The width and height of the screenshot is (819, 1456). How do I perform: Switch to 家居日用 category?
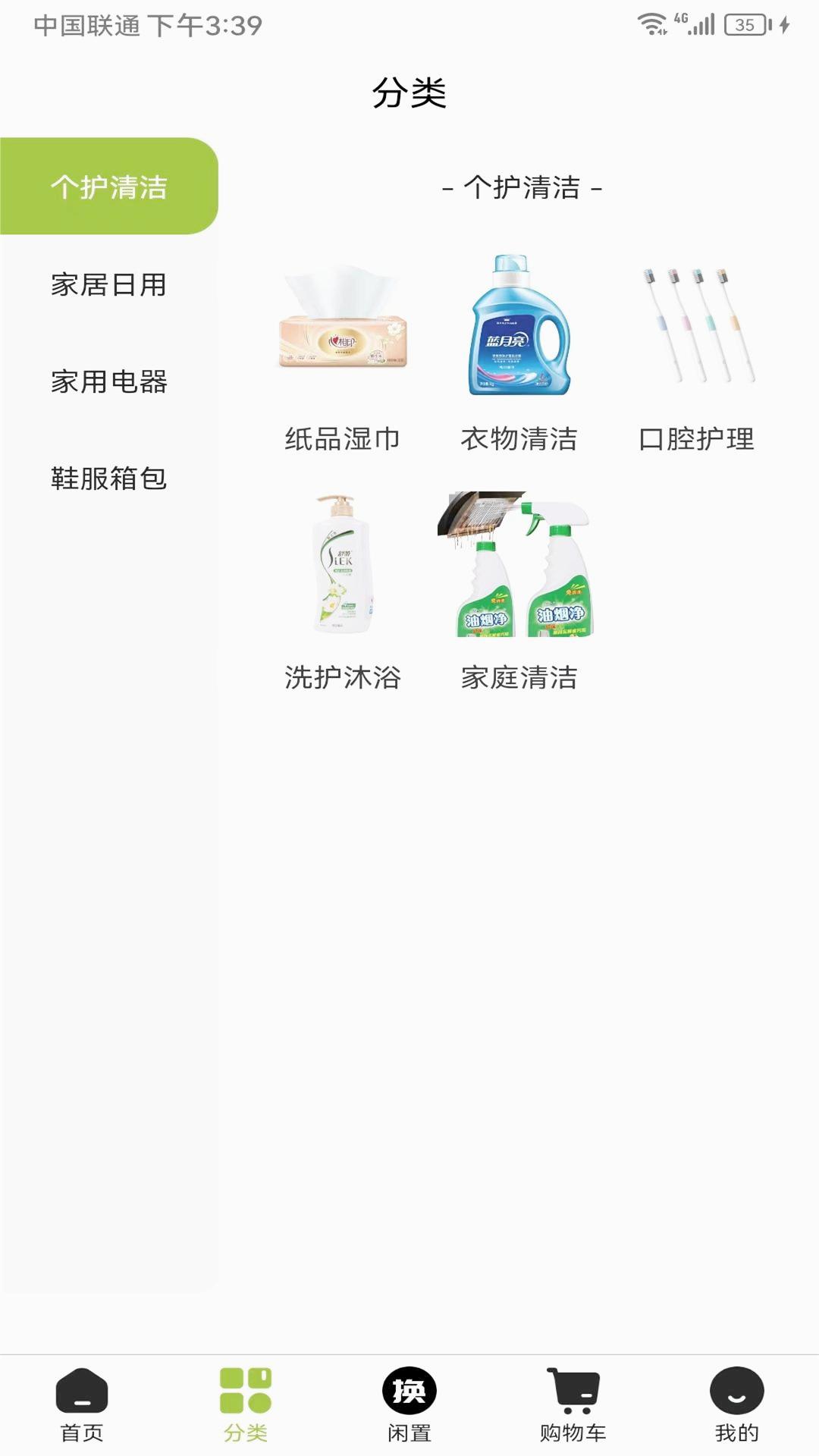pyautogui.click(x=108, y=285)
